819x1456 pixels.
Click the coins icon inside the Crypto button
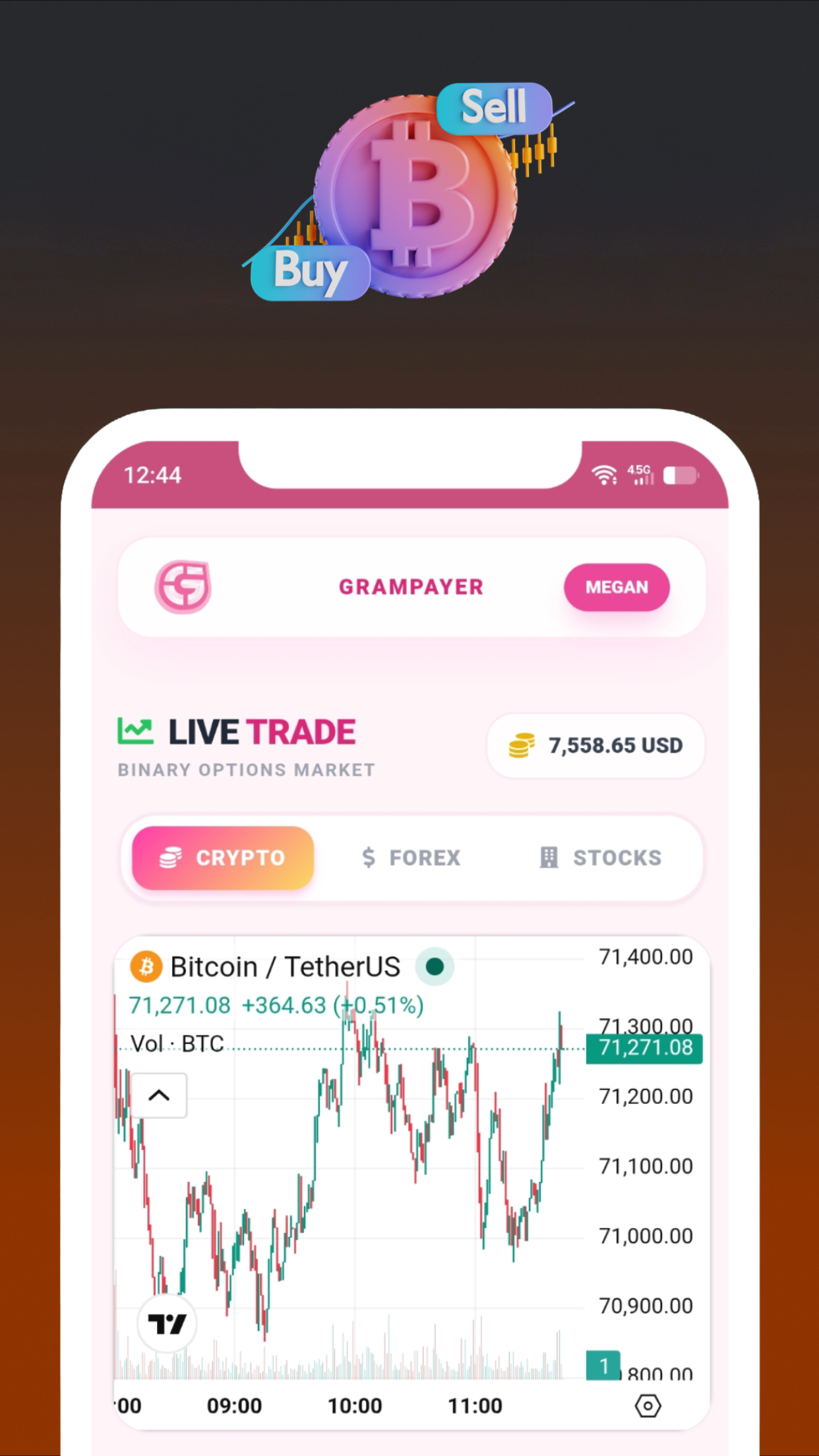171,858
